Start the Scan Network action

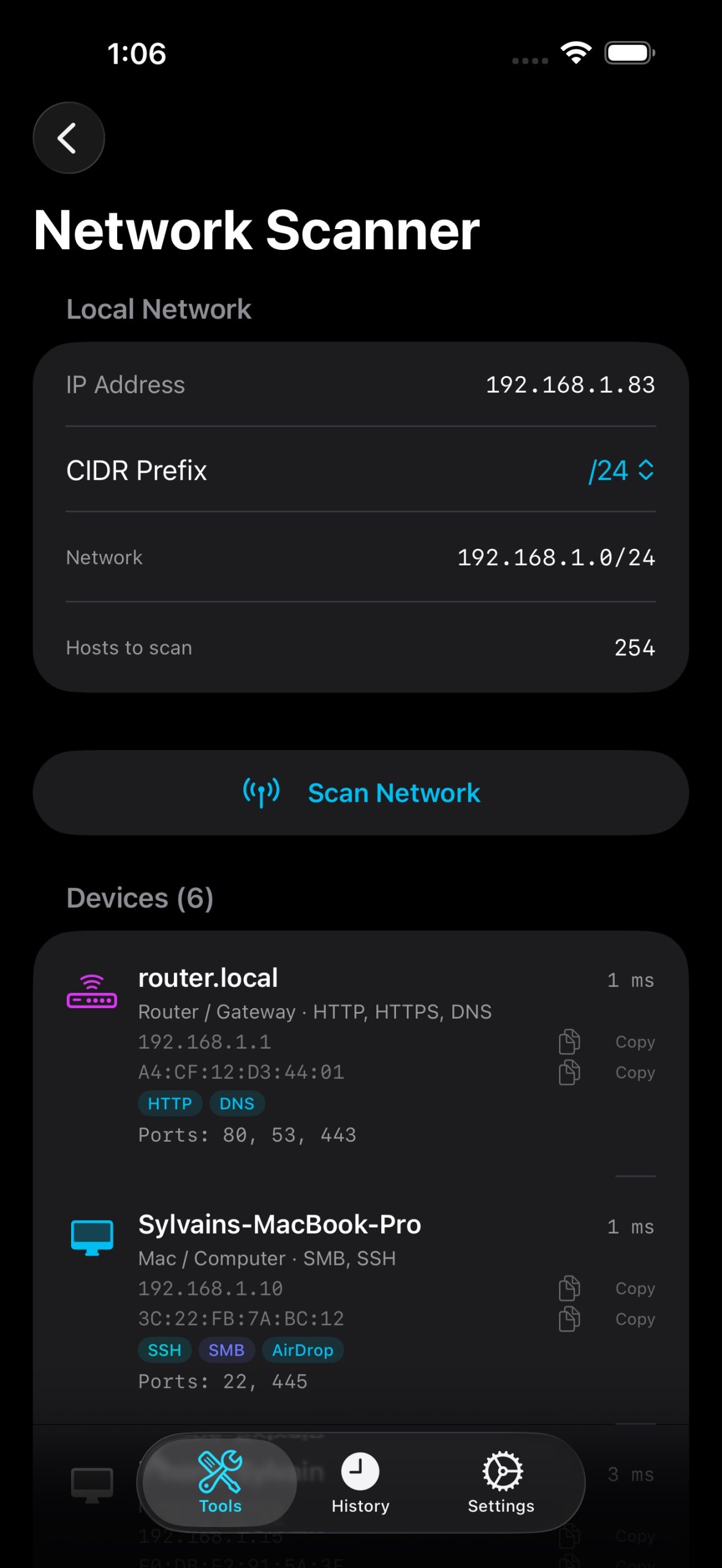point(361,793)
